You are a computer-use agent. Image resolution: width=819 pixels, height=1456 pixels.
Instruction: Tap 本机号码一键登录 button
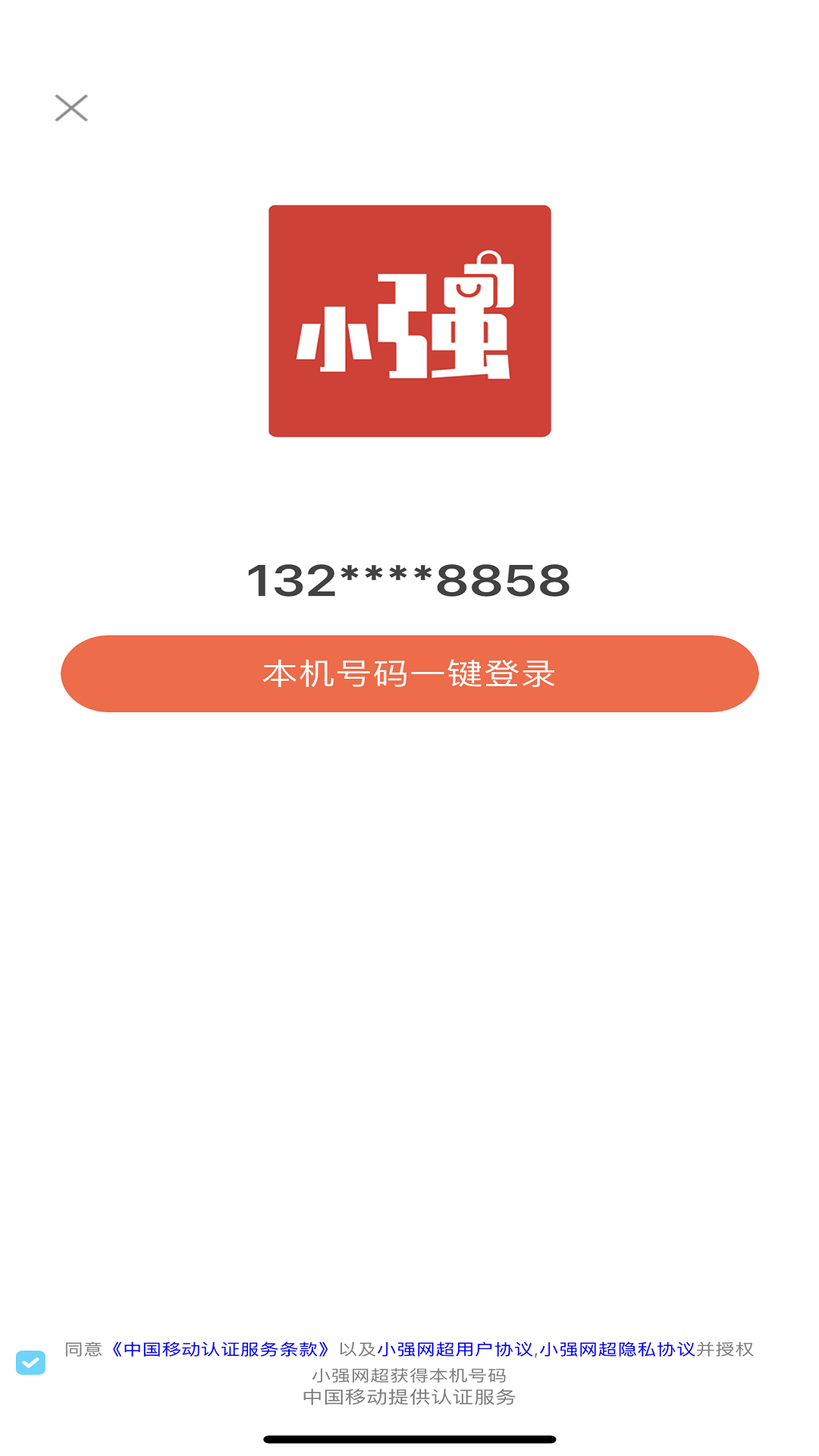(409, 673)
